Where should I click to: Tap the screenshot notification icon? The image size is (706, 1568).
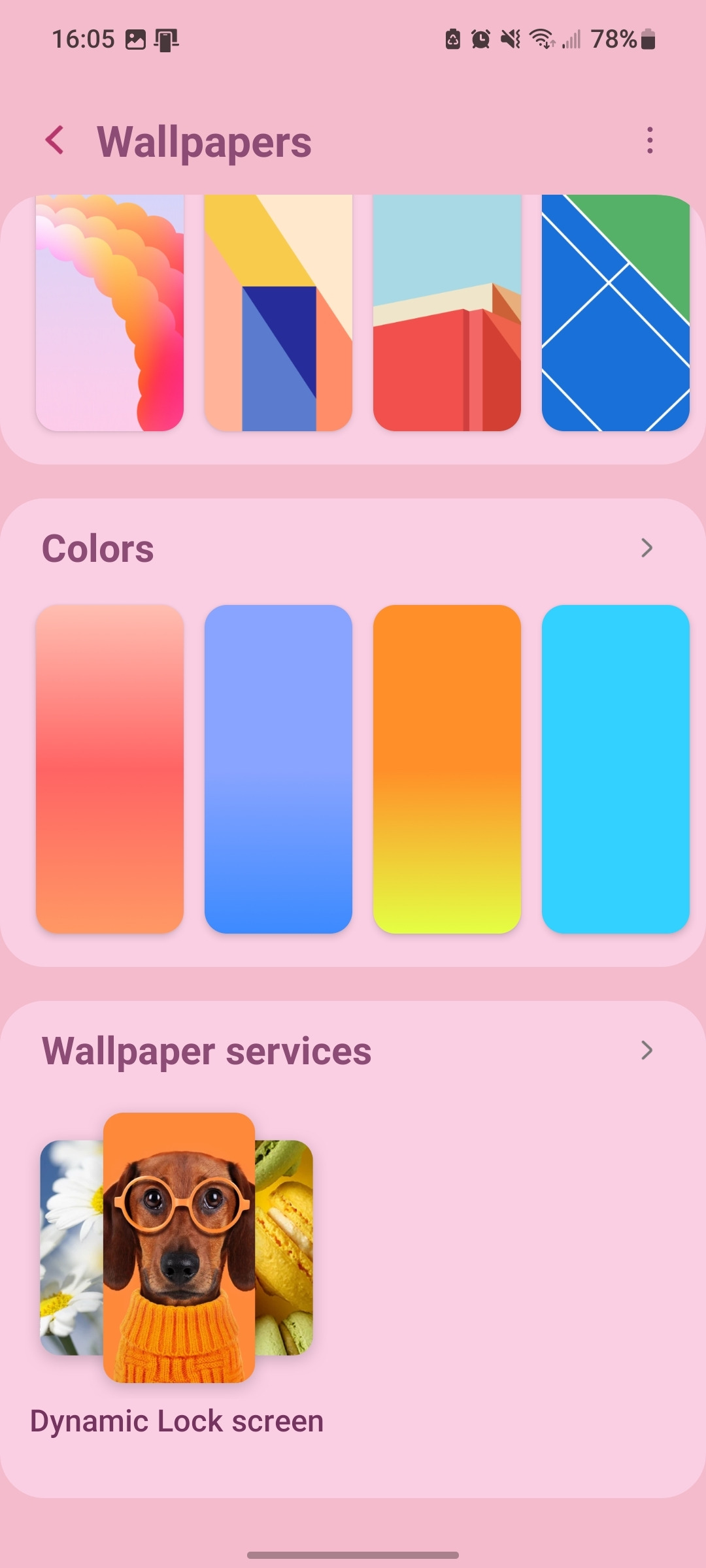coord(135,39)
